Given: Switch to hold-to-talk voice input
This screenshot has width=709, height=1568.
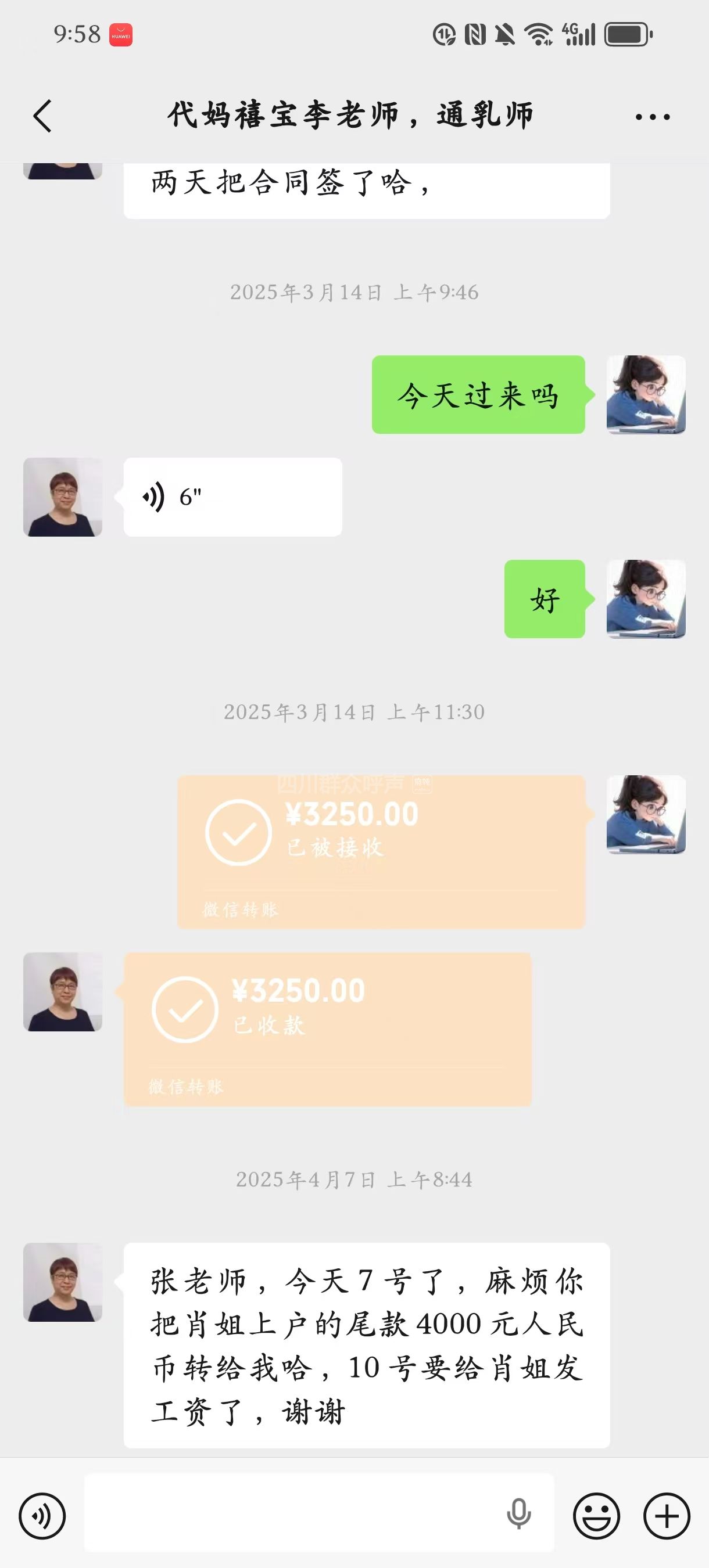Looking at the screenshot, I should click(x=42, y=1516).
